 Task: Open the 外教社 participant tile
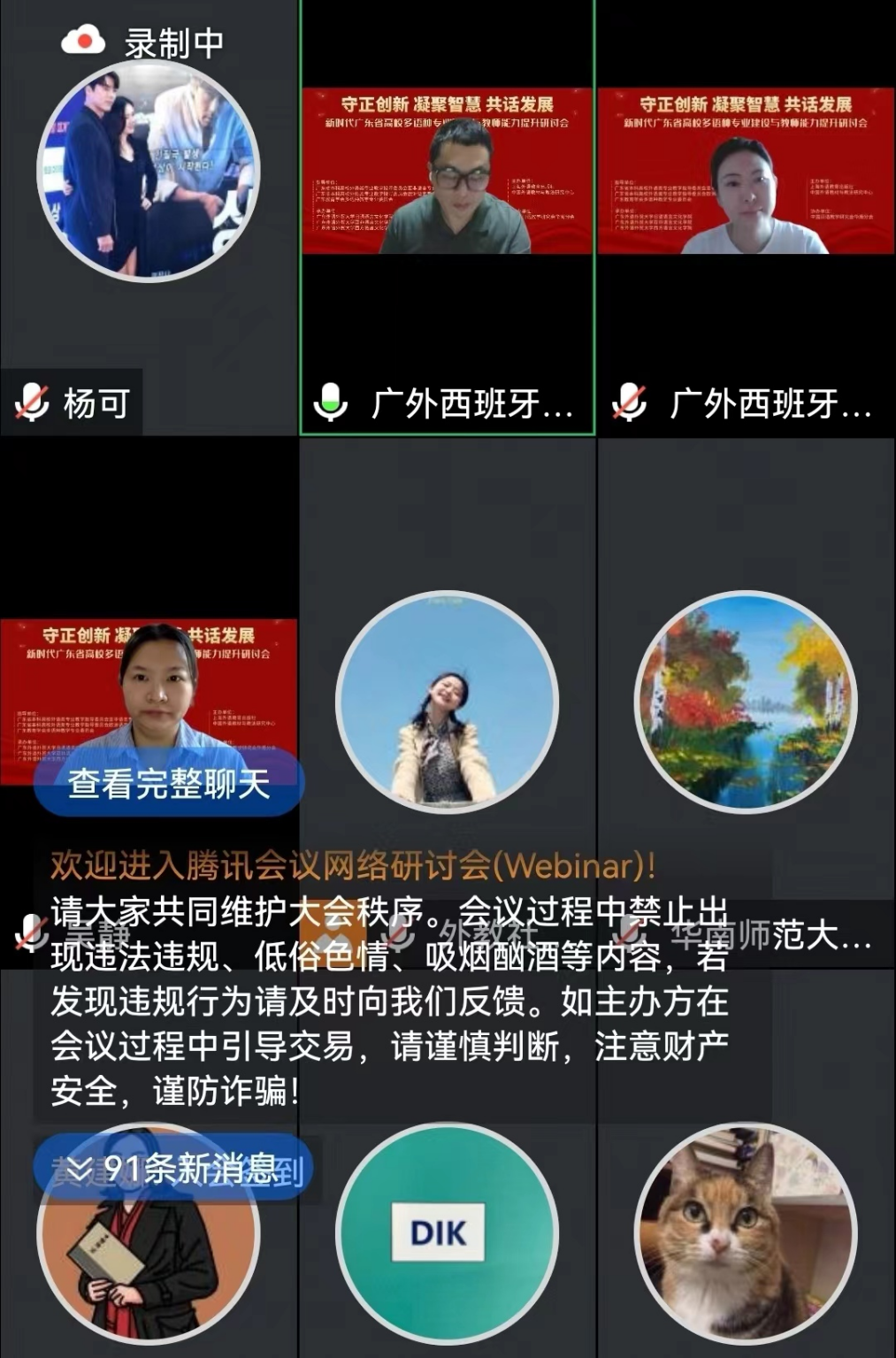tap(448, 701)
